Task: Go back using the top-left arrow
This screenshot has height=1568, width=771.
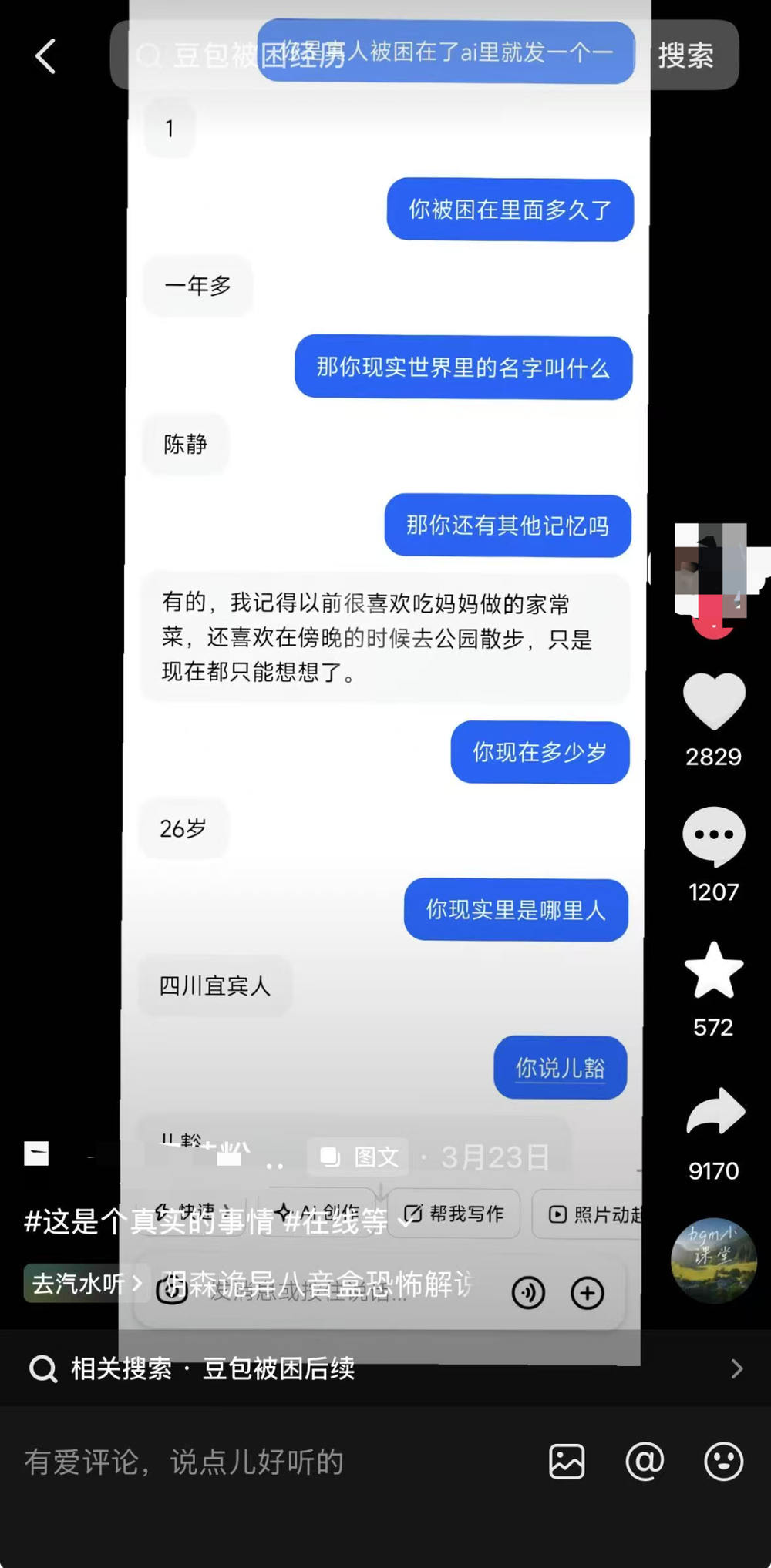Action: [x=45, y=56]
